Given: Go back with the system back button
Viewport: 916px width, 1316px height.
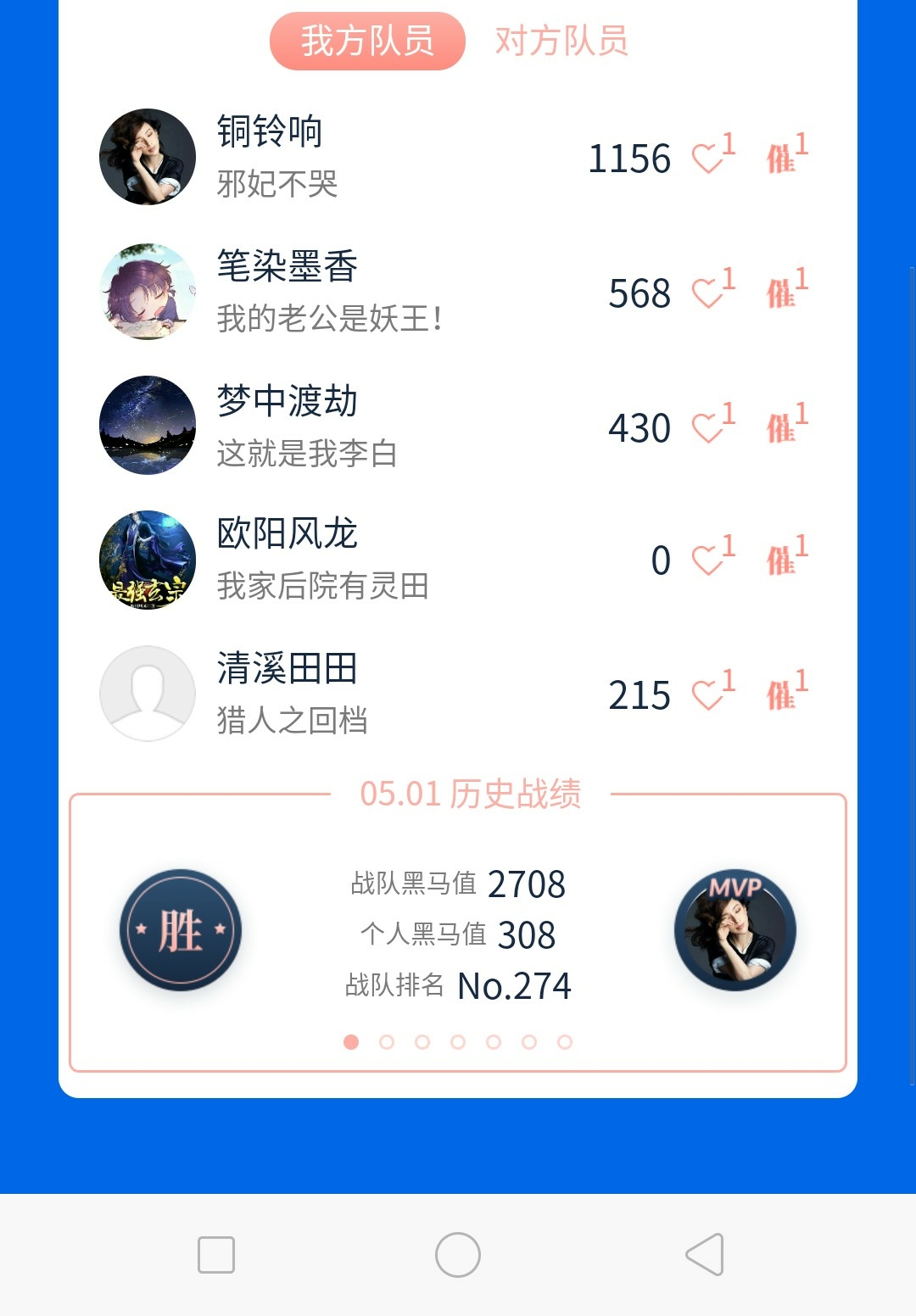Looking at the screenshot, I should coord(705,1255).
